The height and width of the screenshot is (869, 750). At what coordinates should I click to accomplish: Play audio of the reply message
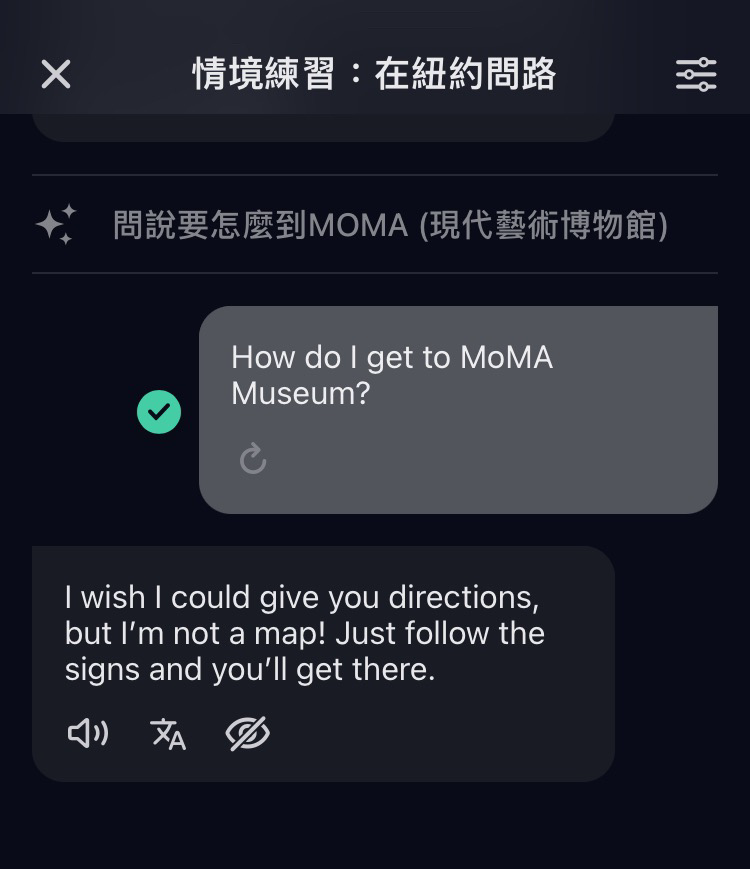tap(87, 734)
